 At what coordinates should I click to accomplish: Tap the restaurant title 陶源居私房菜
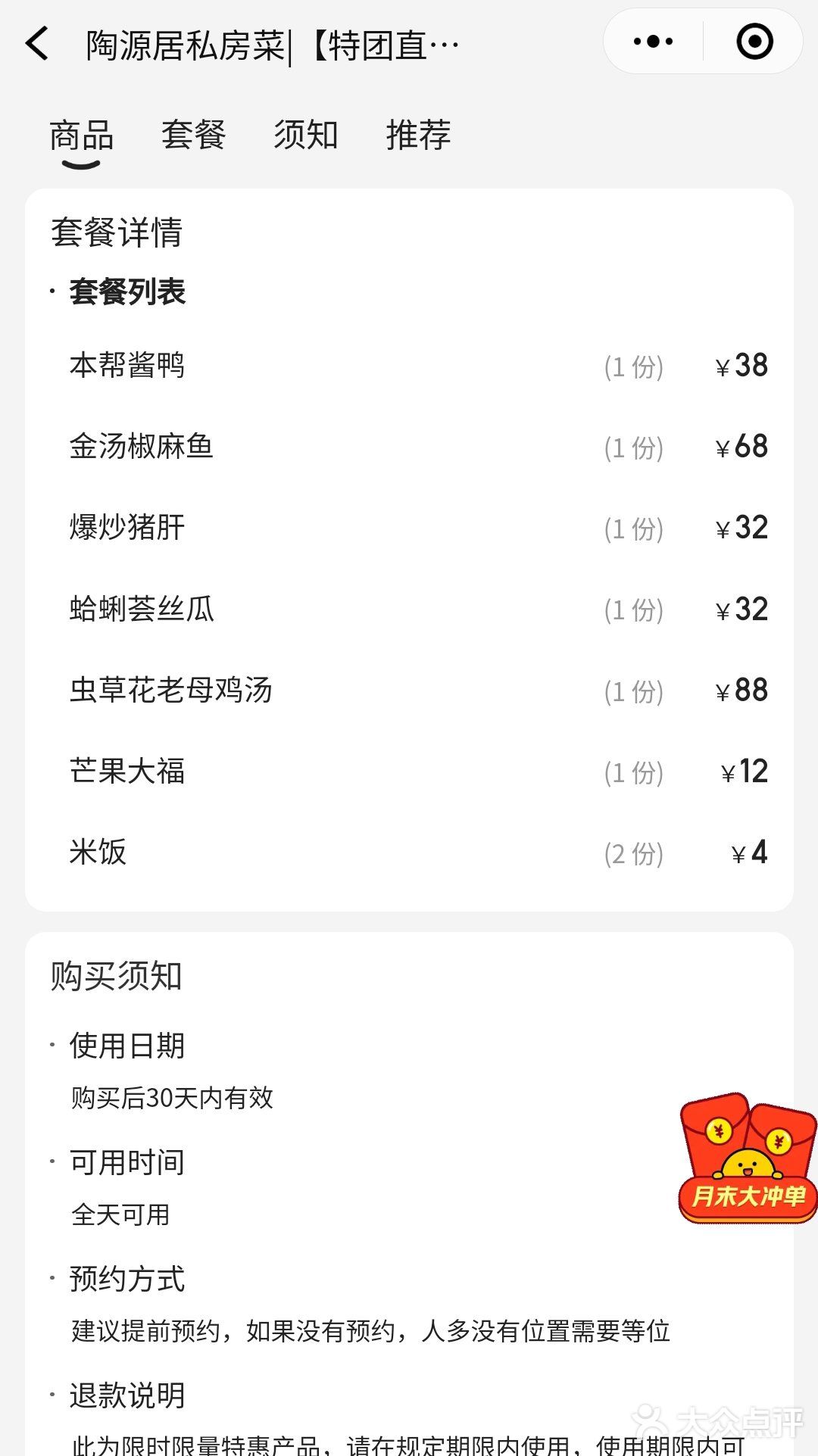tap(186, 44)
